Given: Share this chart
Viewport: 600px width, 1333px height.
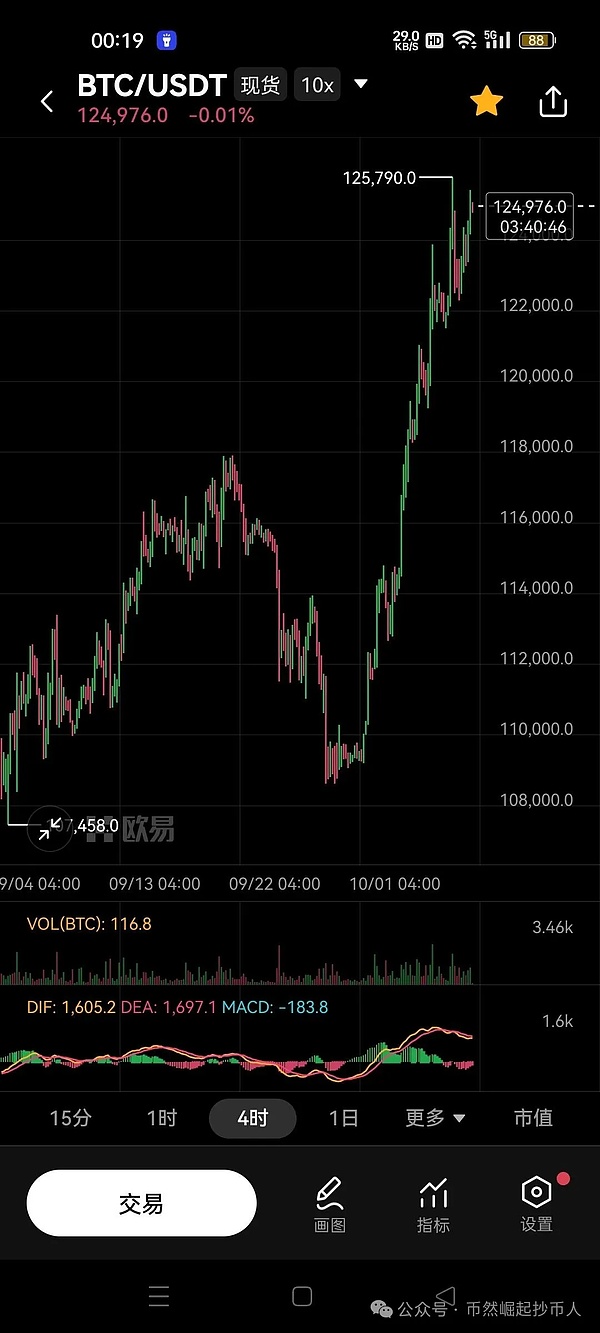Looking at the screenshot, I should pyautogui.click(x=553, y=101).
